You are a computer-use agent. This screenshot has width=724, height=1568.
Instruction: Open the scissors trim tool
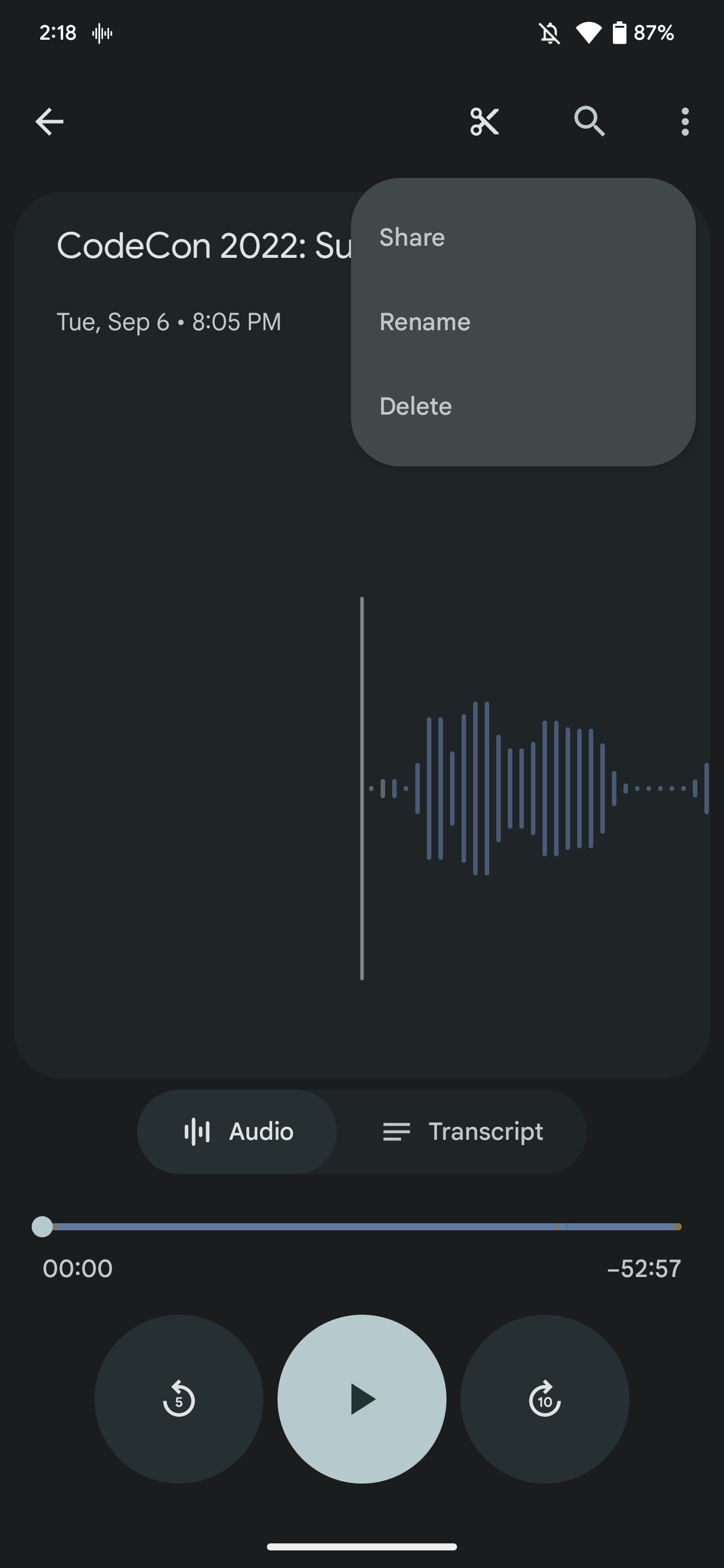[x=485, y=122]
